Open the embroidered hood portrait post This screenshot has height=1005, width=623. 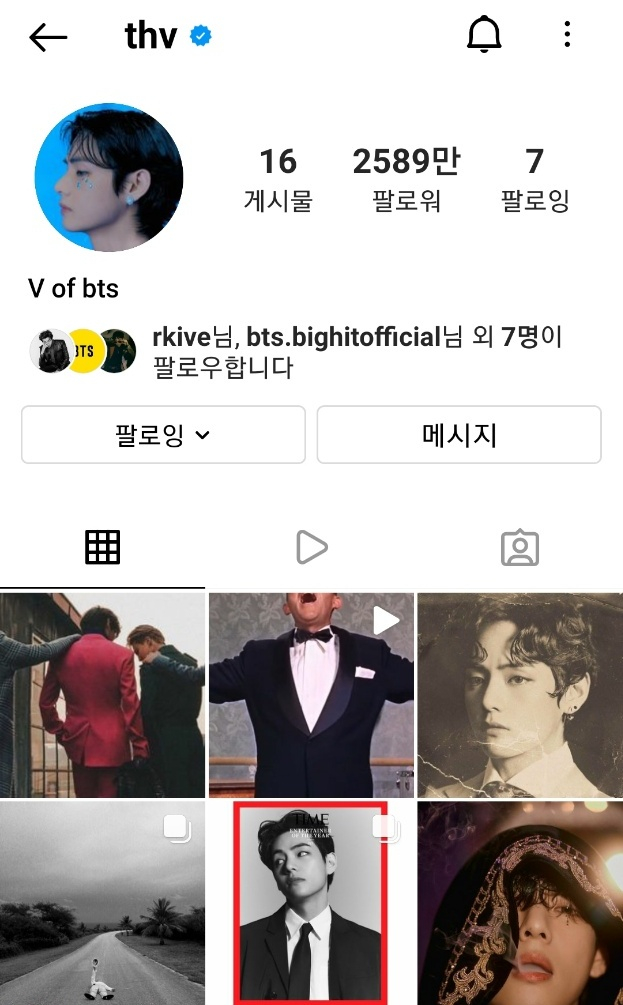click(x=520, y=902)
